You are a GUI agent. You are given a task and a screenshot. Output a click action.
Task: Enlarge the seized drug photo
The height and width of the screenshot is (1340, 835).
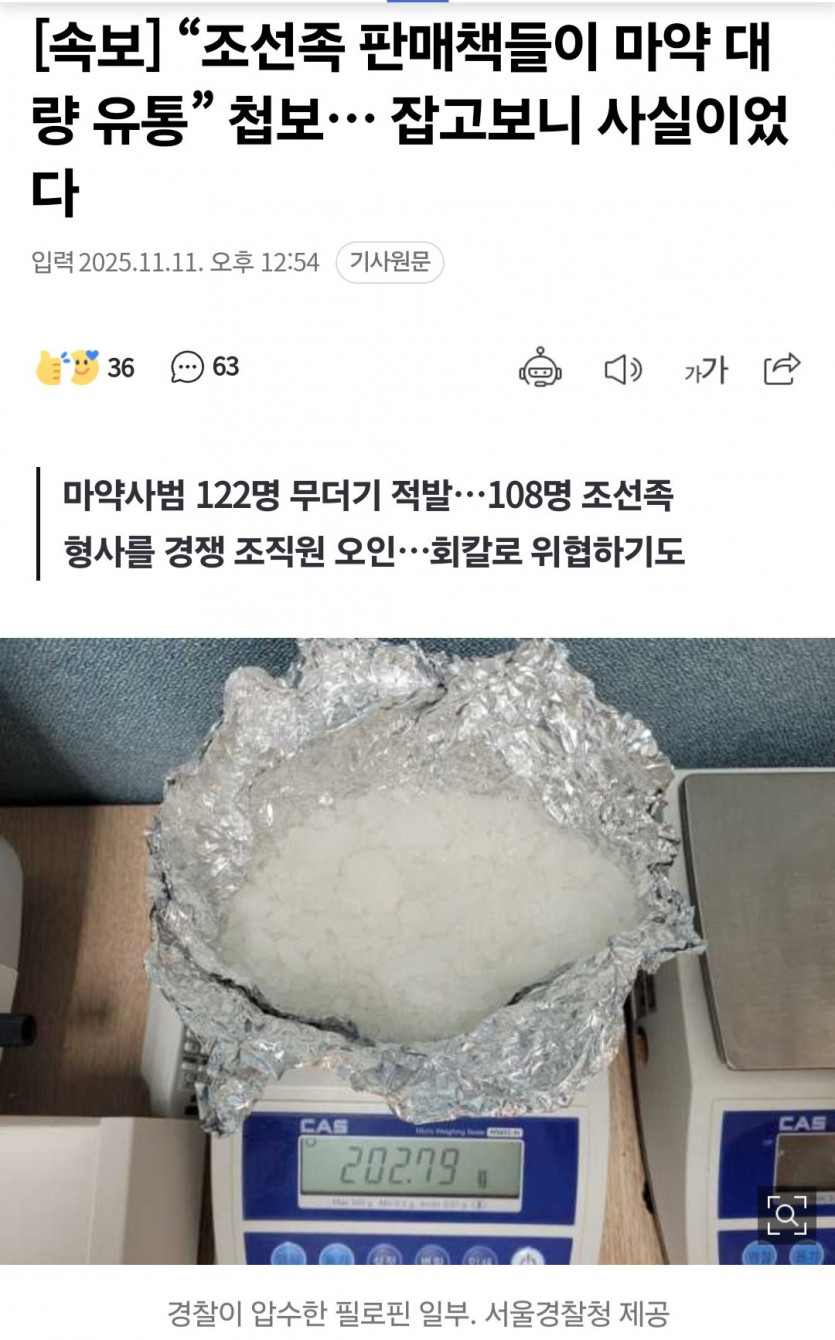click(786, 1215)
